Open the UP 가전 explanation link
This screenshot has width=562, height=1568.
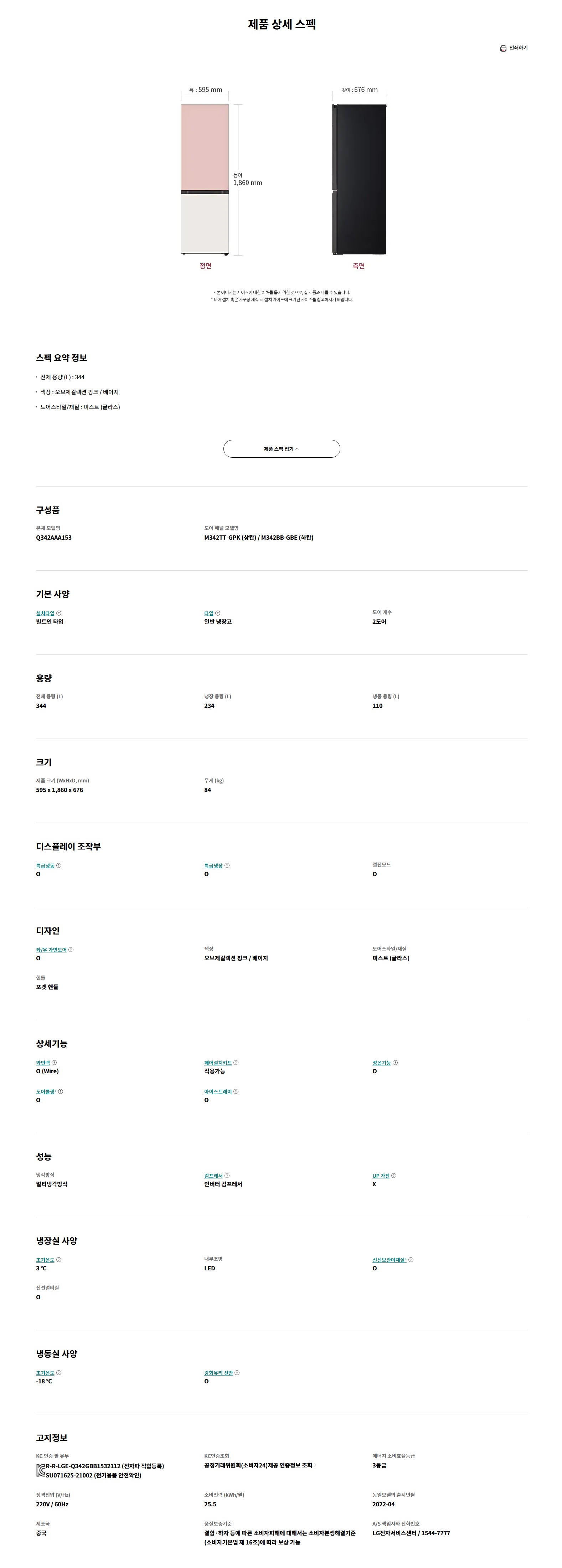pos(381,1176)
